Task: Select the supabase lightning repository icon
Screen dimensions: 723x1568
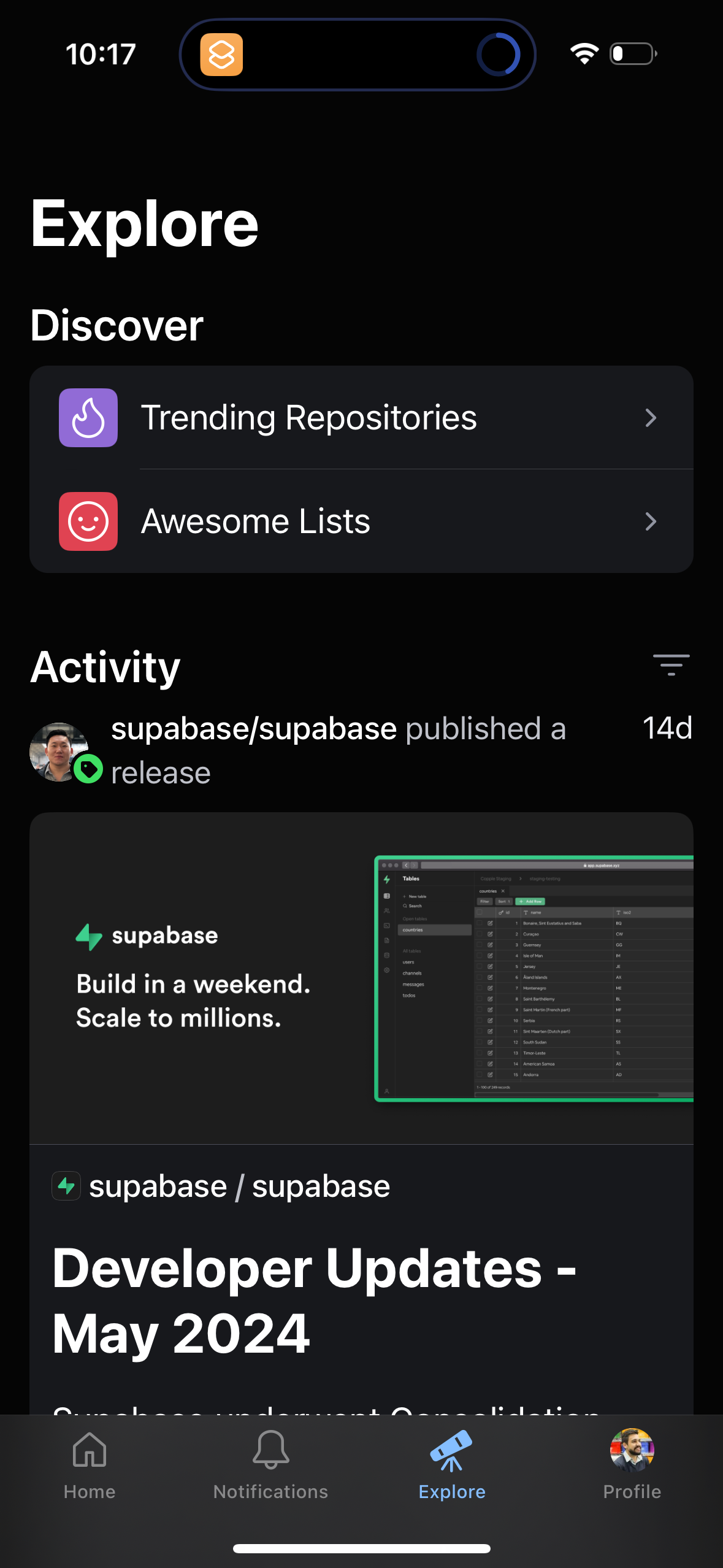Action: coord(66,1185)
